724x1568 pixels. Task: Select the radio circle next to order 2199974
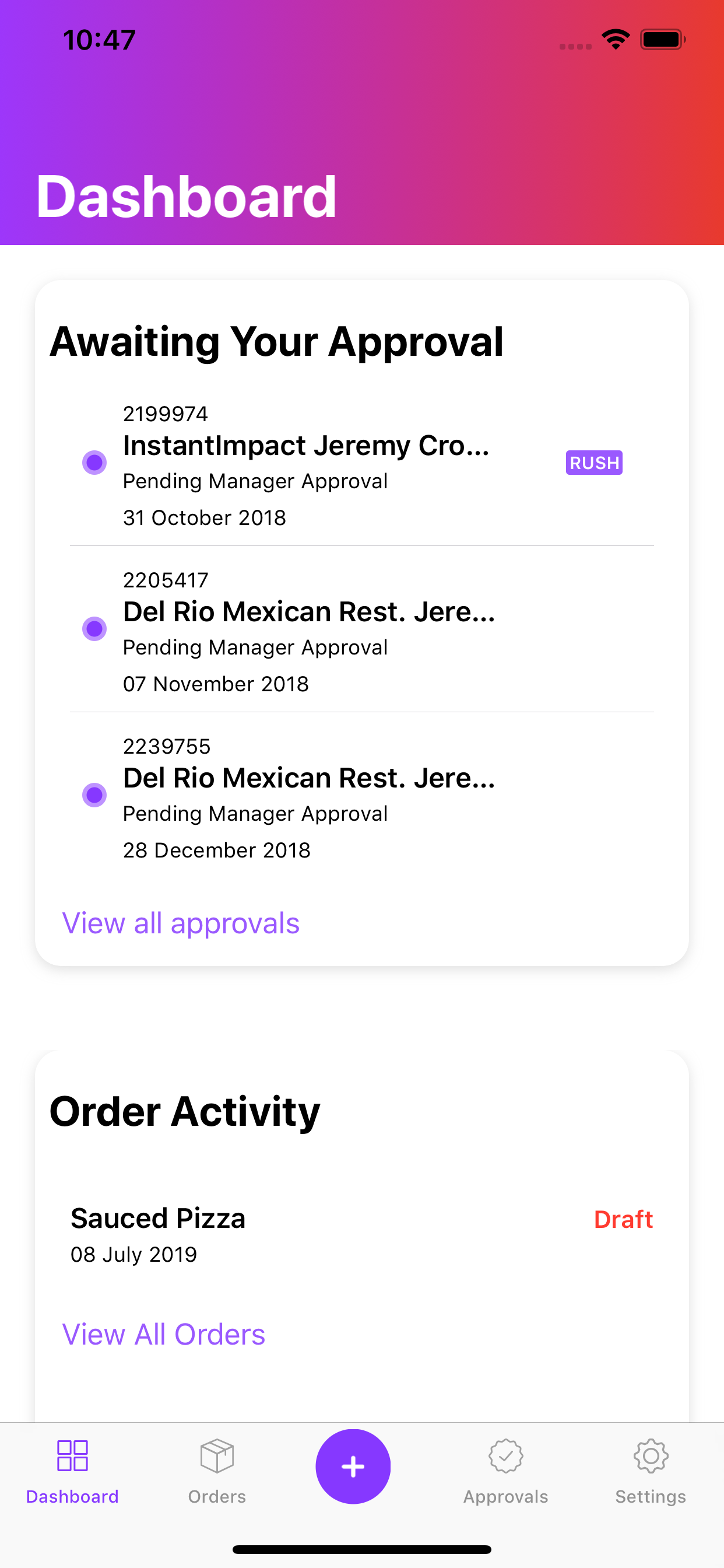pyautogui.click(x=94, y=463)
